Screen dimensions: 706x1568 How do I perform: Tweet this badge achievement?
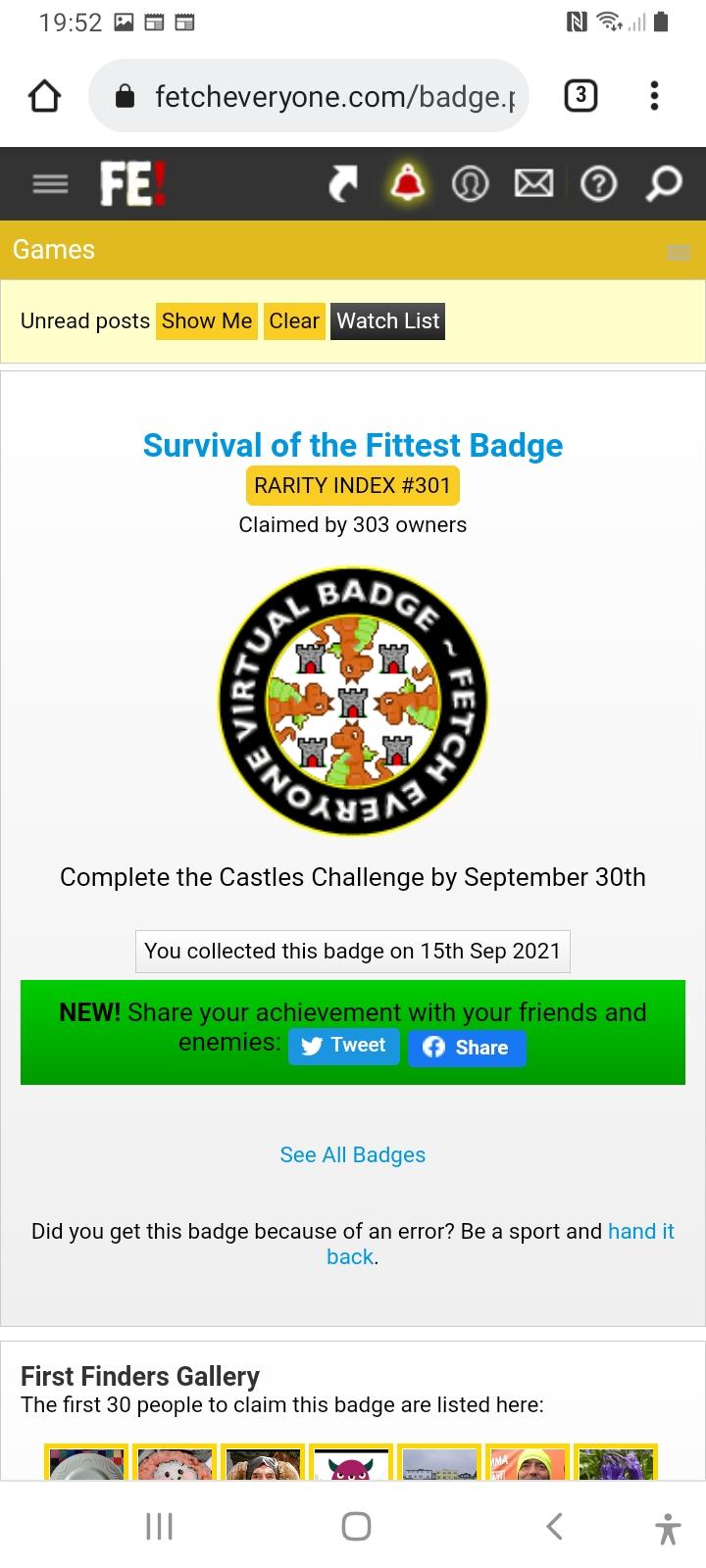(x=344, y=1046)
